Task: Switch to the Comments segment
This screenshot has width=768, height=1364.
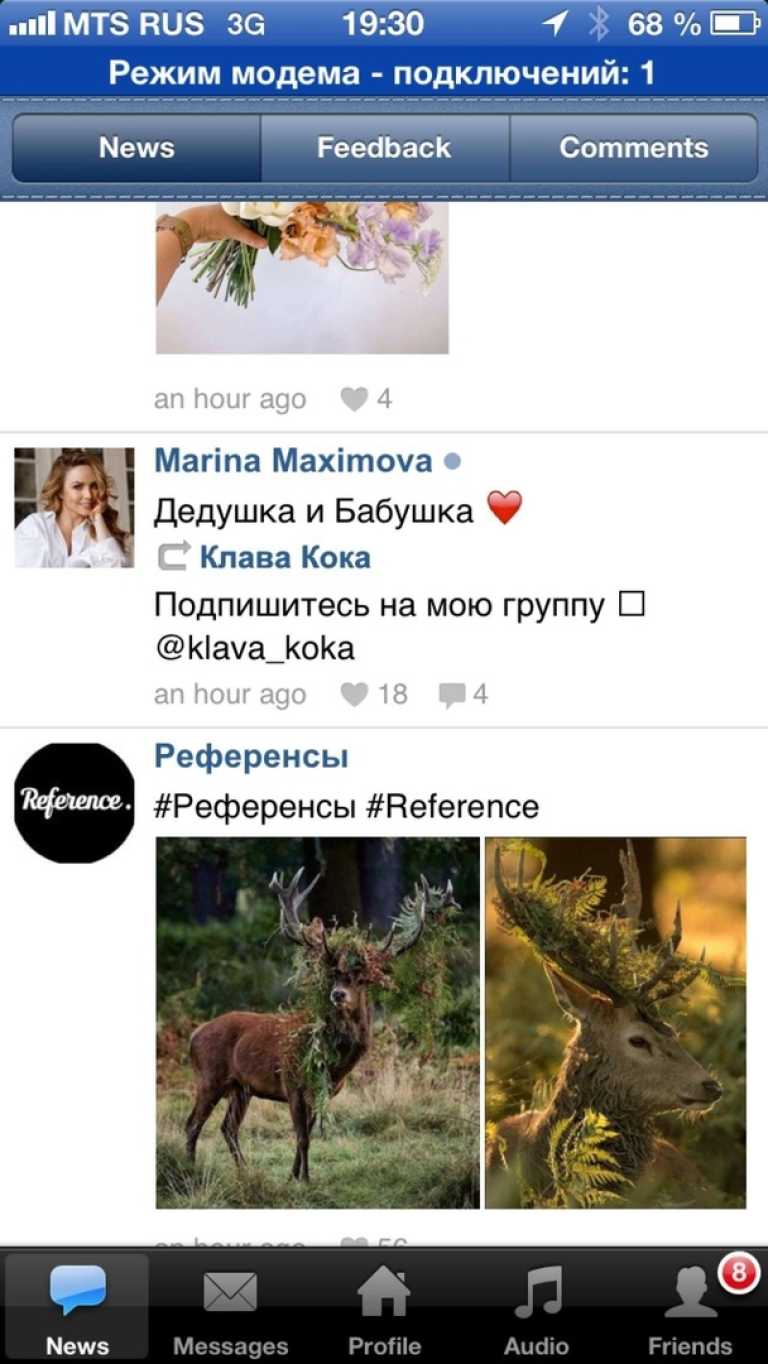Action: [633, 148]
